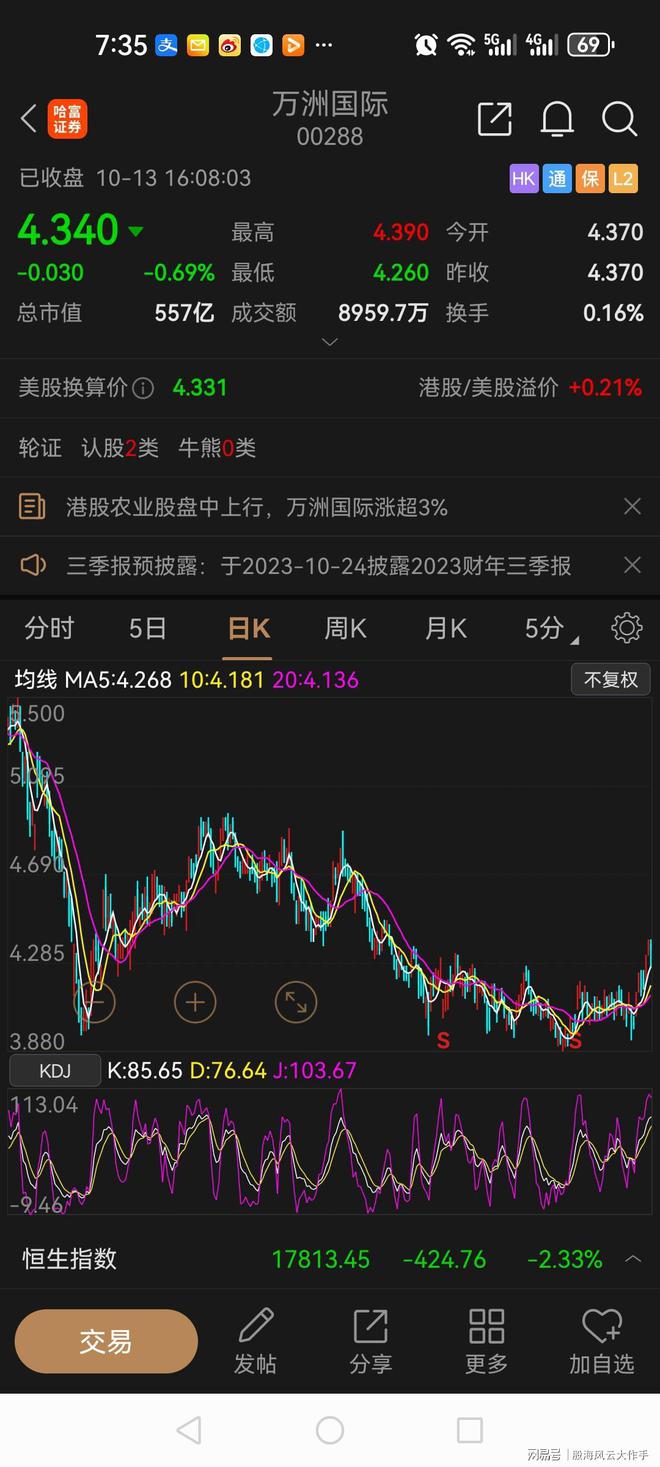Viewport: 660px width, 1467px height.
Task: Expand the chart to full screen
Action: click(x=296, y=1001)
